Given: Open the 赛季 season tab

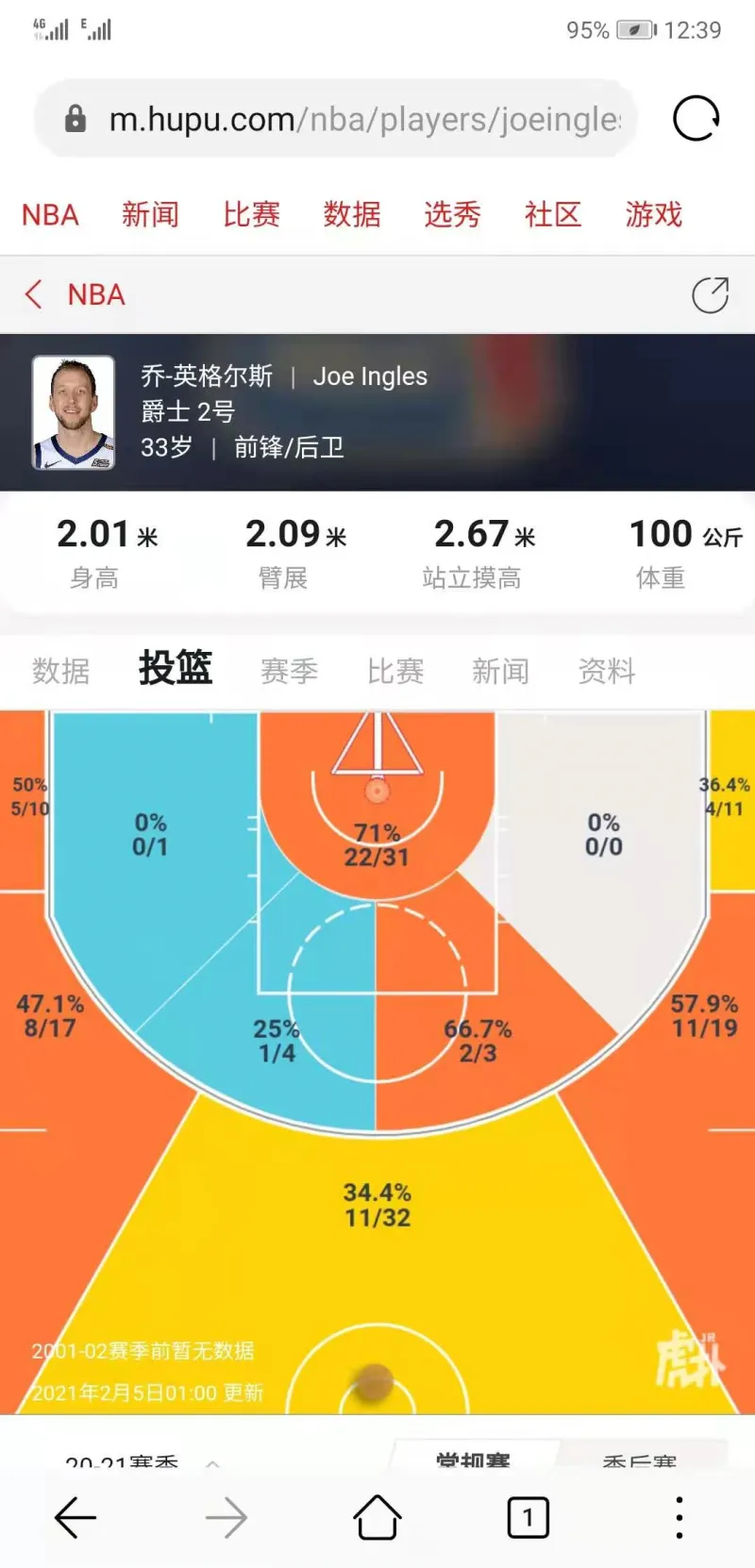Looking at the screenshot, I should pyautogui.click(x=288, y=670).
